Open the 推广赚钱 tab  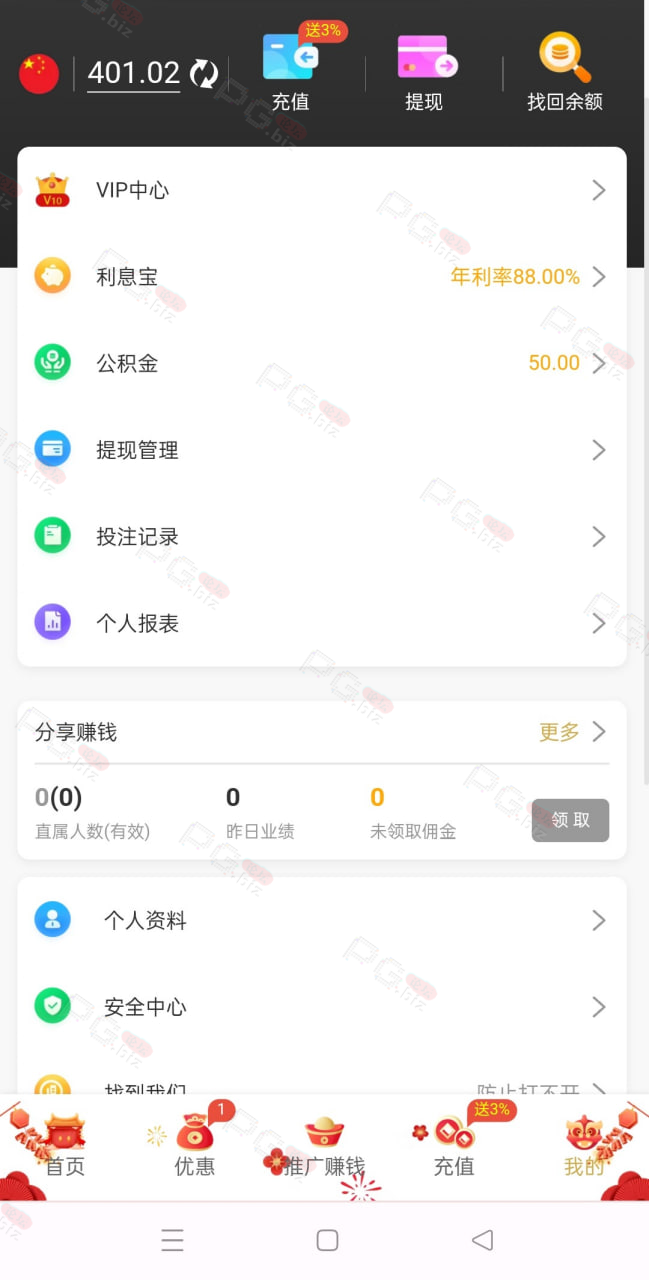324,1147
